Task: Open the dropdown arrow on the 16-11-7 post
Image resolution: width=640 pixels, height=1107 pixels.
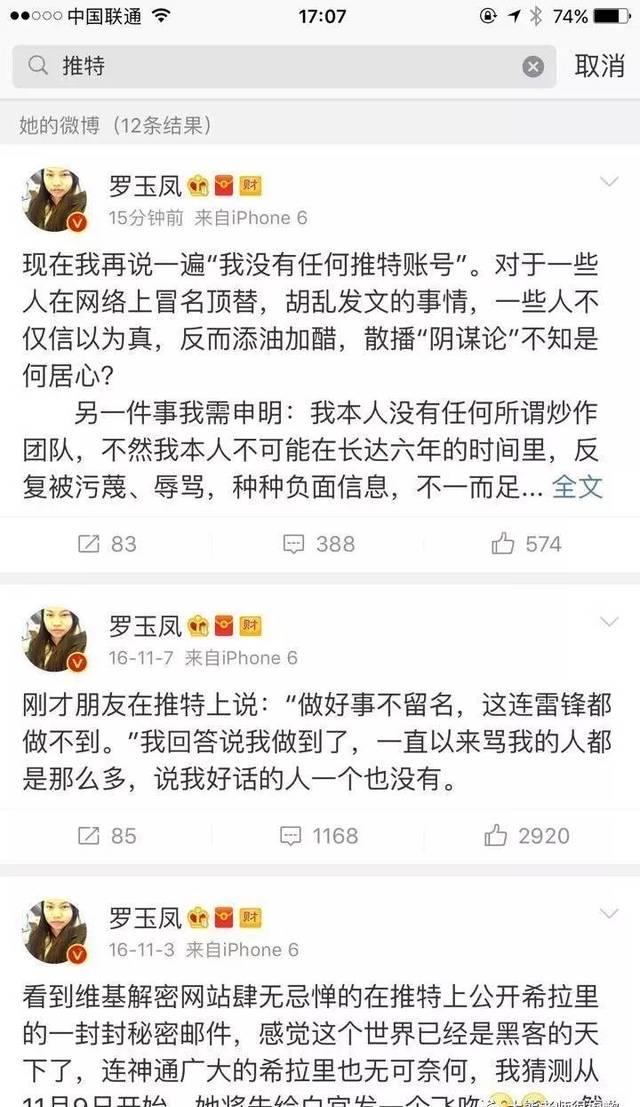Action: 608,622
